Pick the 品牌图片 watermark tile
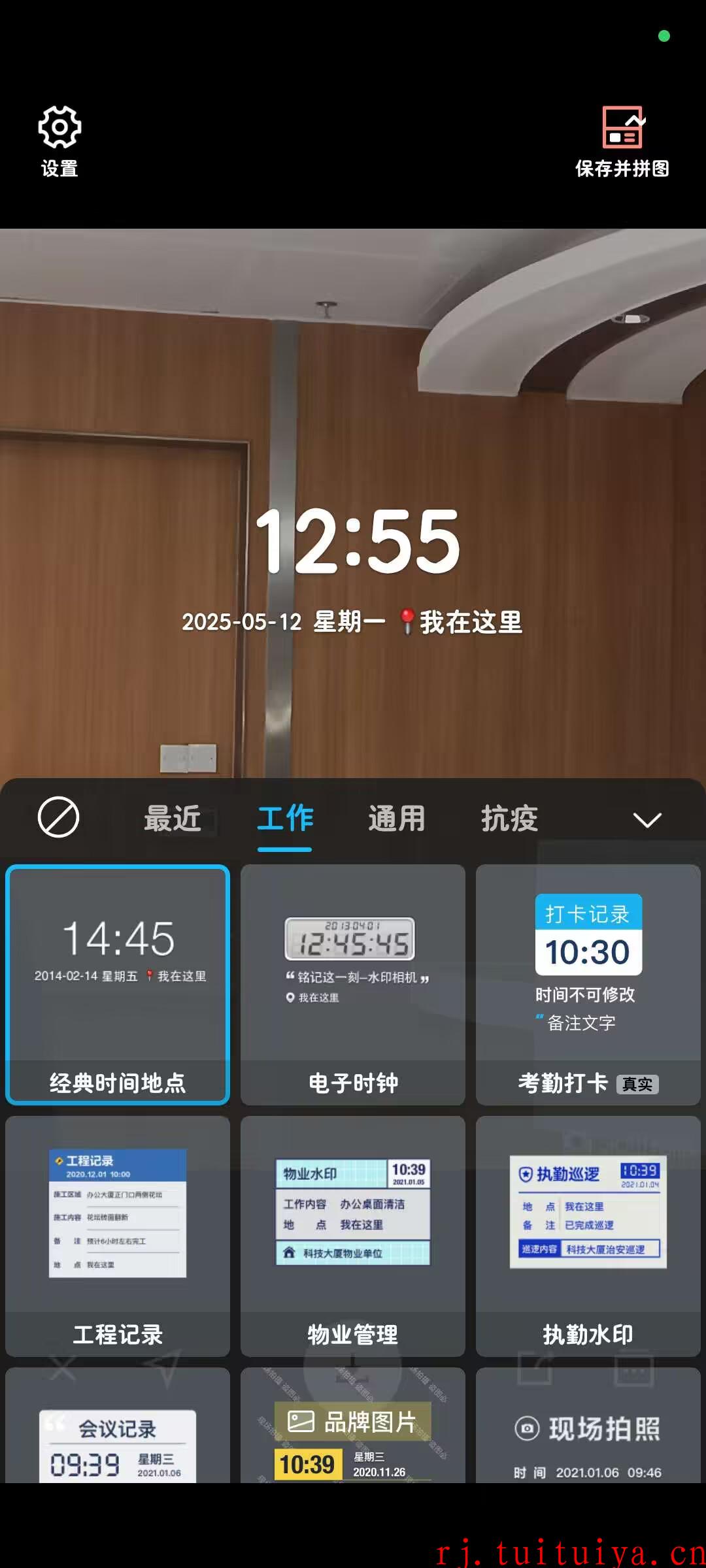 coord(353,1426)
